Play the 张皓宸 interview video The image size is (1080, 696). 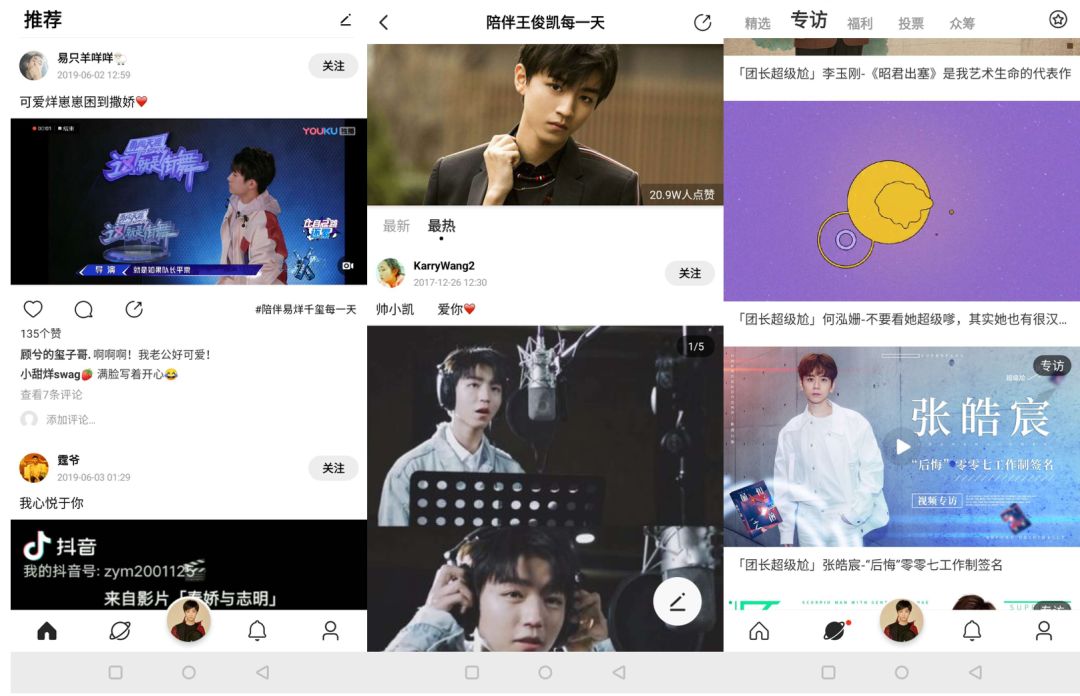coord(902,447)
